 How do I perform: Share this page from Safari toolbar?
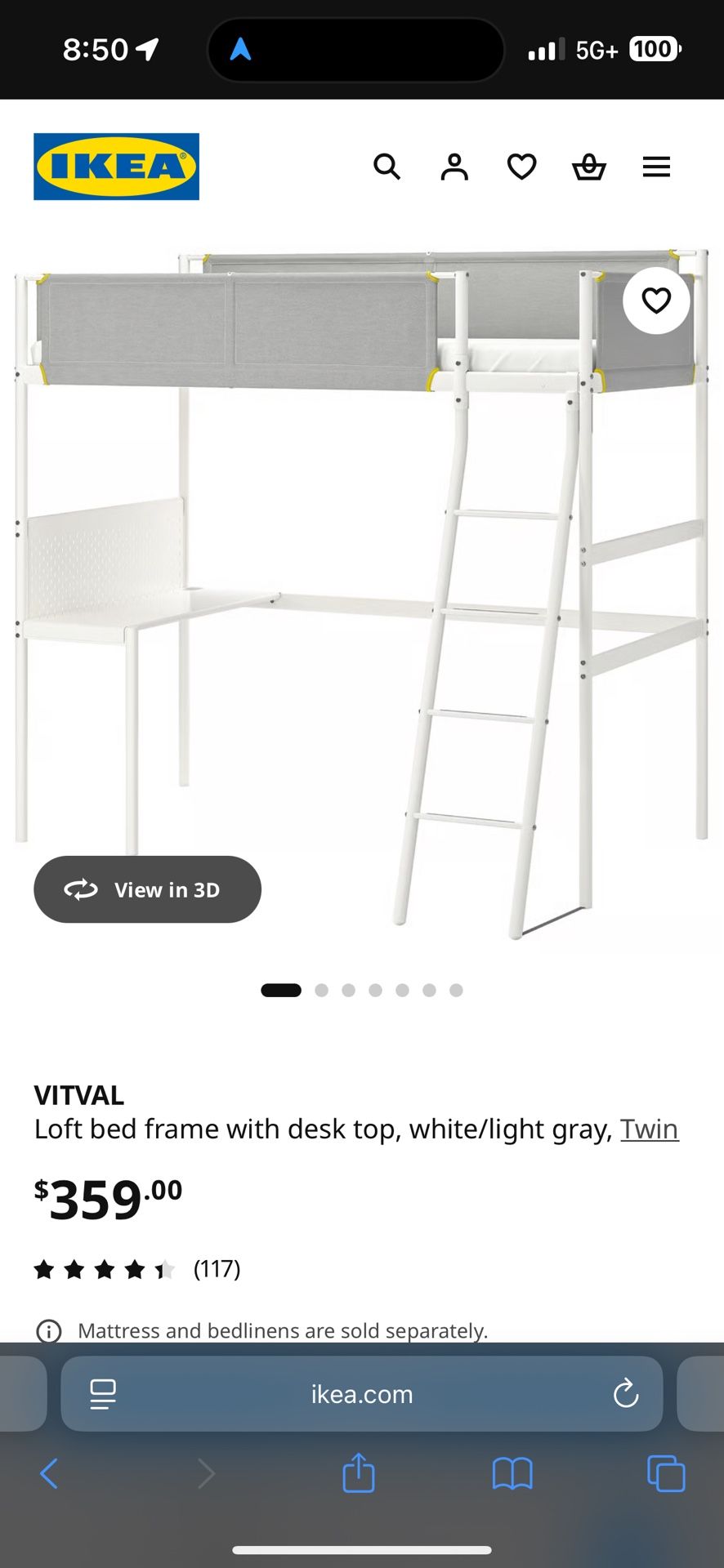pyautogui.click(x=358, y=1473)
